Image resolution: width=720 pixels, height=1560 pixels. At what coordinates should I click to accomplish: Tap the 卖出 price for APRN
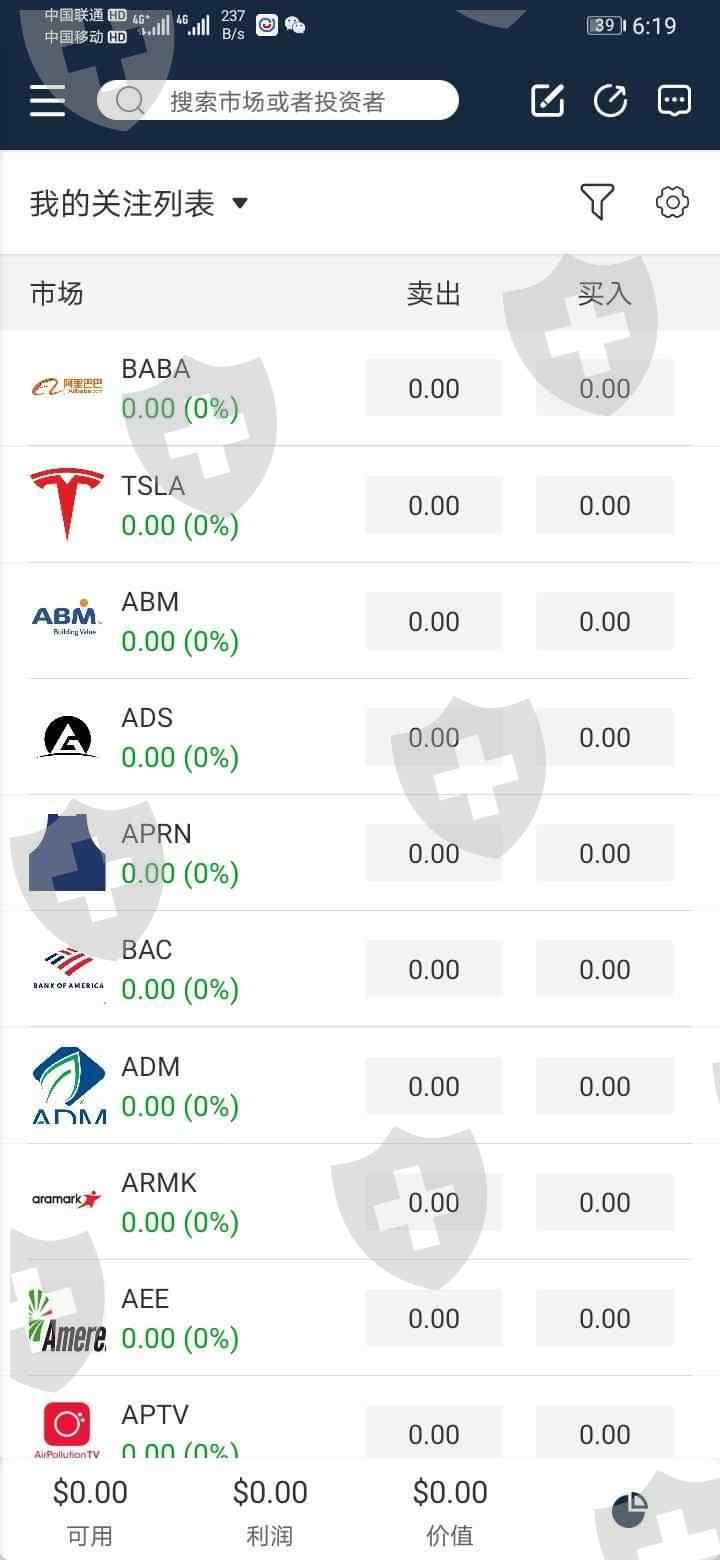434,853
